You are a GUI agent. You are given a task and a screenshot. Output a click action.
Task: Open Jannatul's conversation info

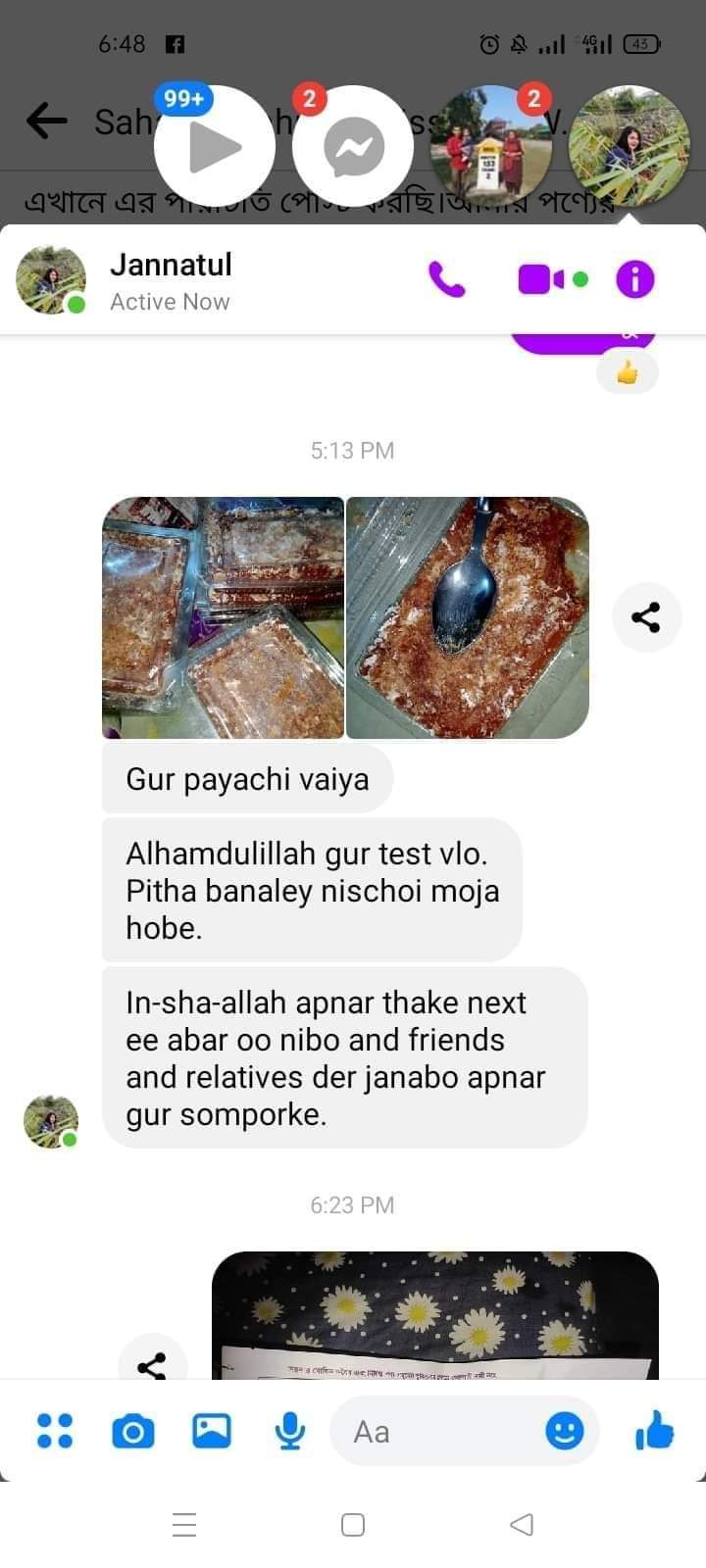pyautogui.click(x=634, y=280)
